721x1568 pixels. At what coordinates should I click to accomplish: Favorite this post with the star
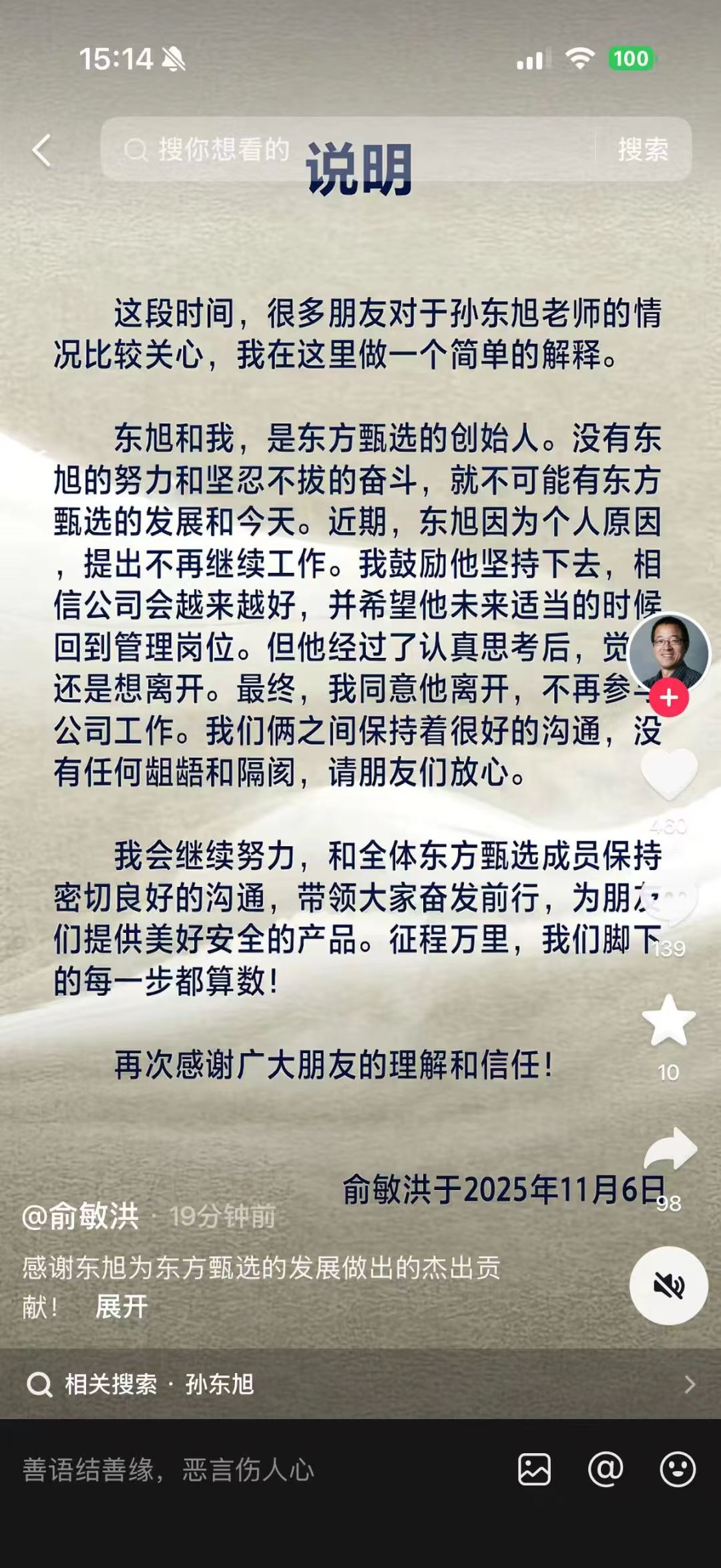coord(669,1020)
